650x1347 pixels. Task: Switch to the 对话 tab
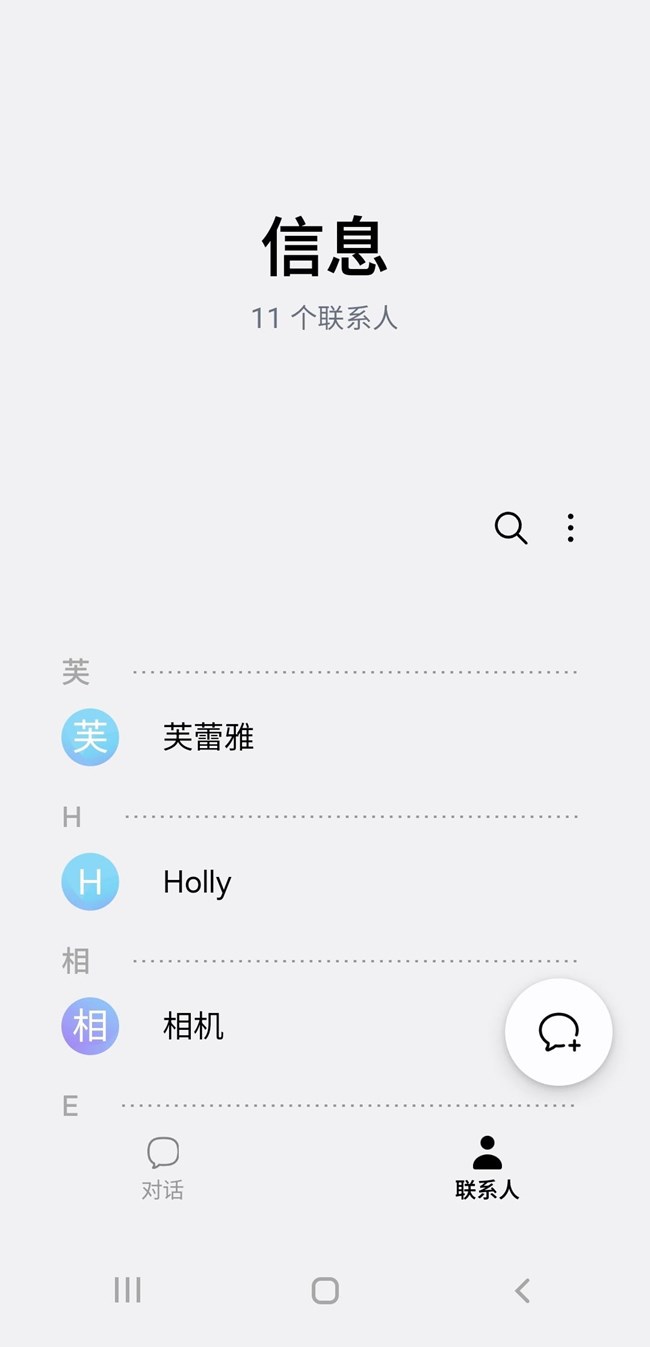click(162, 1167)
